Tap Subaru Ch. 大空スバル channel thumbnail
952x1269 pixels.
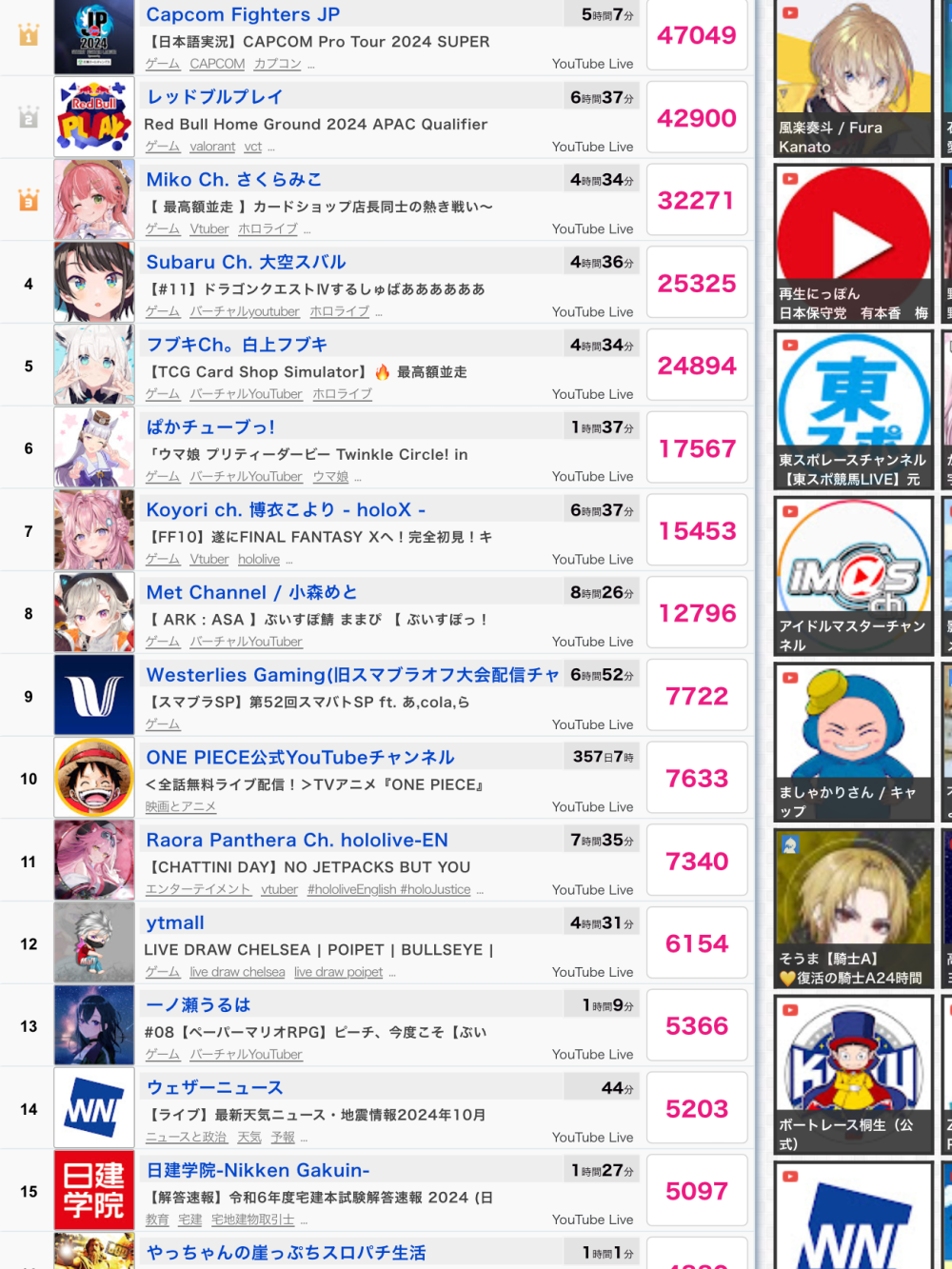point(94,283)
